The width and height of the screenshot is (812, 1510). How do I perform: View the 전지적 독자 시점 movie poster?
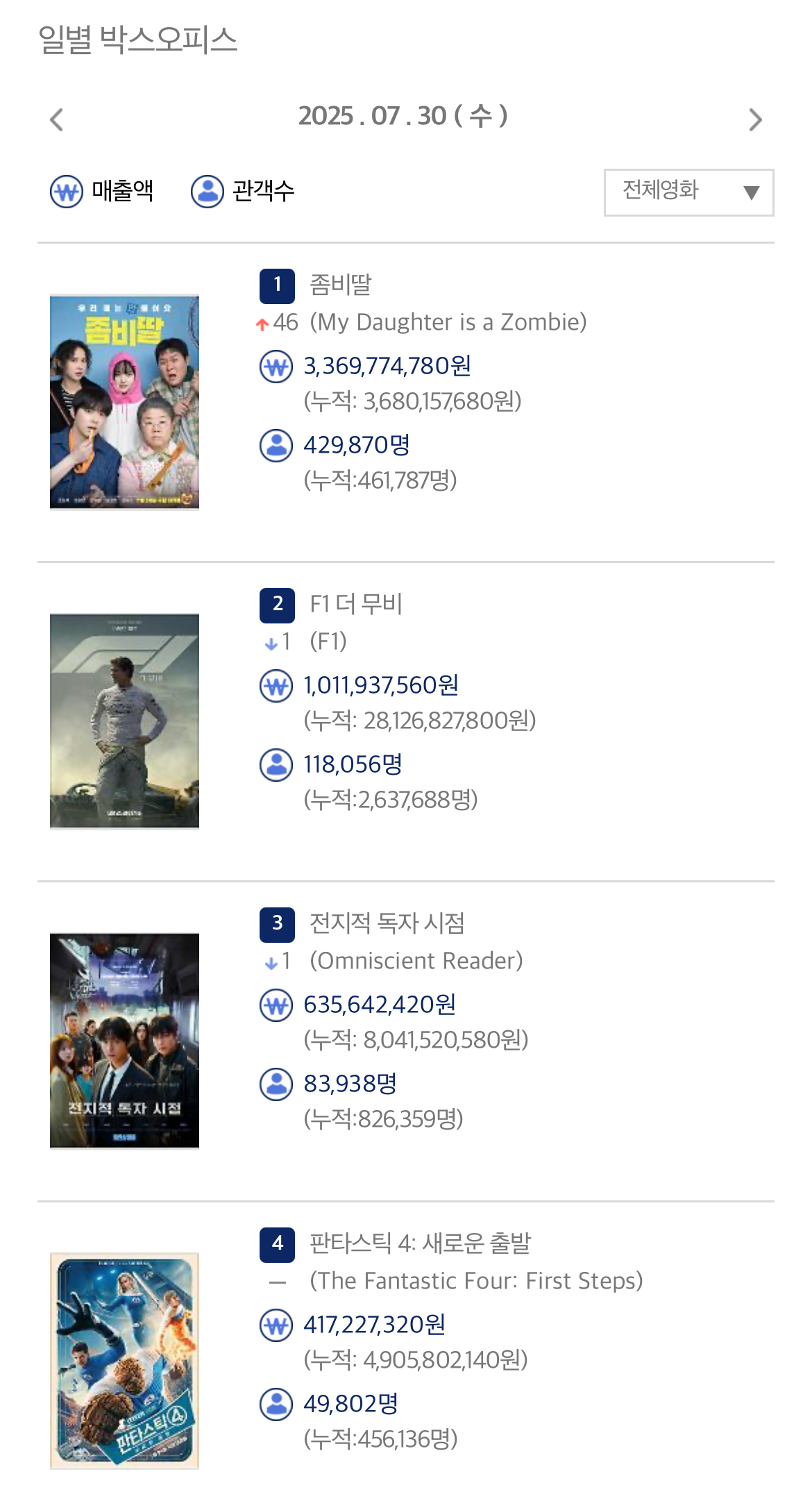tap(124, 1041)
